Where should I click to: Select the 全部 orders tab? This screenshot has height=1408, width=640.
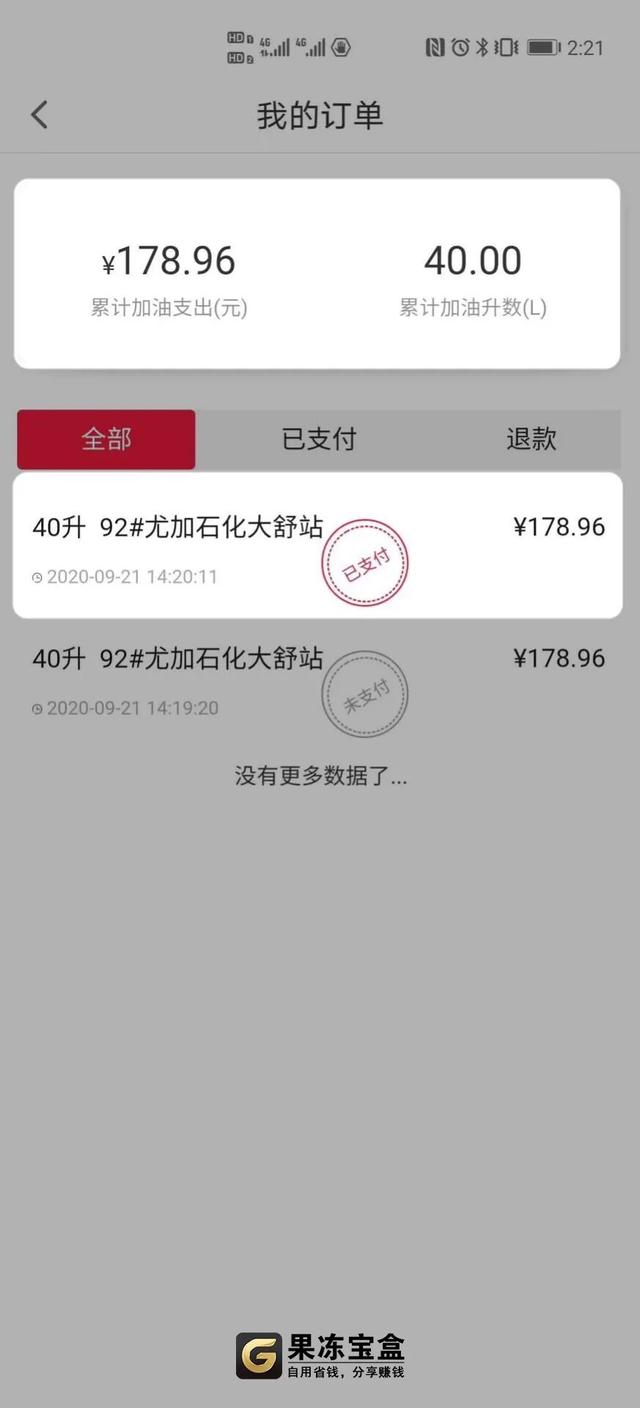click(x=106, y=439)
